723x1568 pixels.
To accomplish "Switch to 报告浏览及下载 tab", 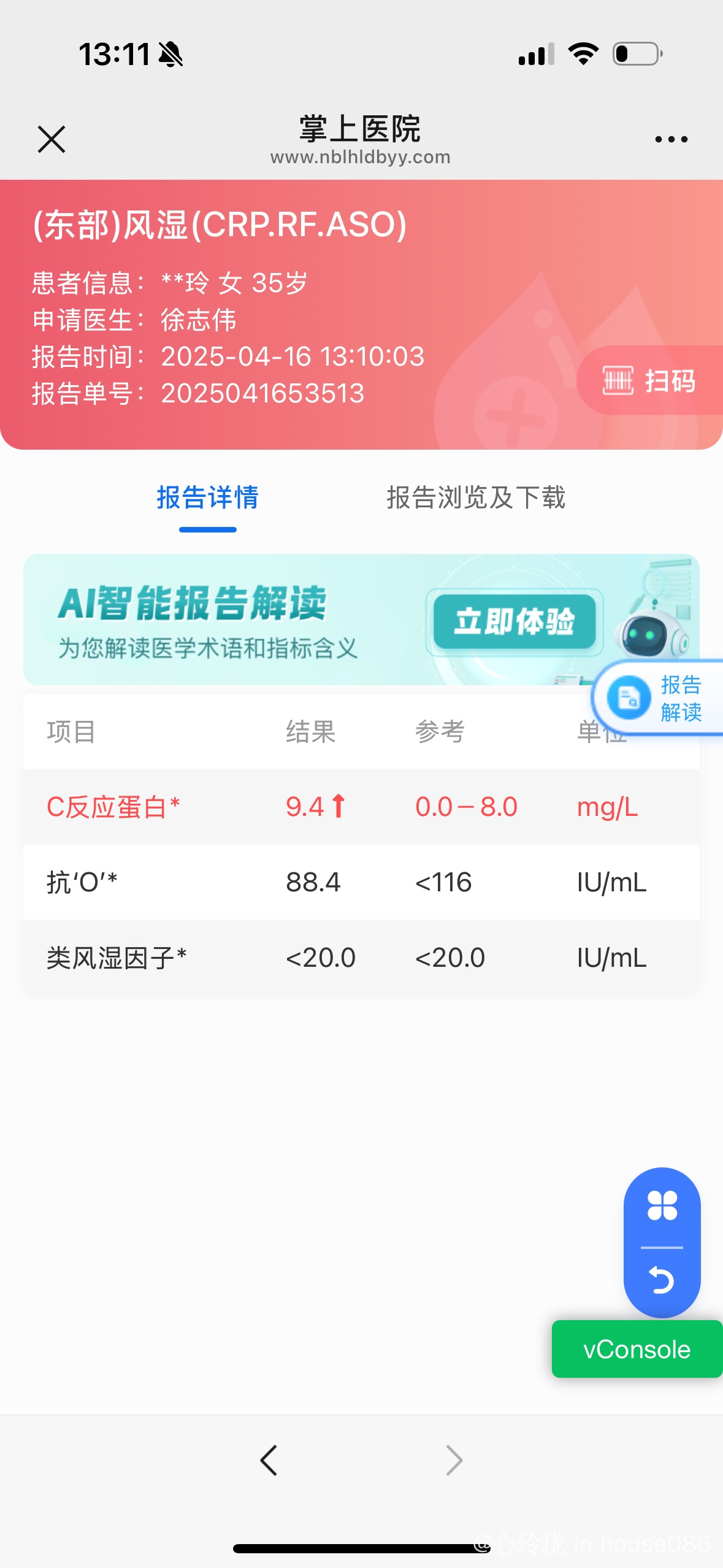I will tap(476, 497).
